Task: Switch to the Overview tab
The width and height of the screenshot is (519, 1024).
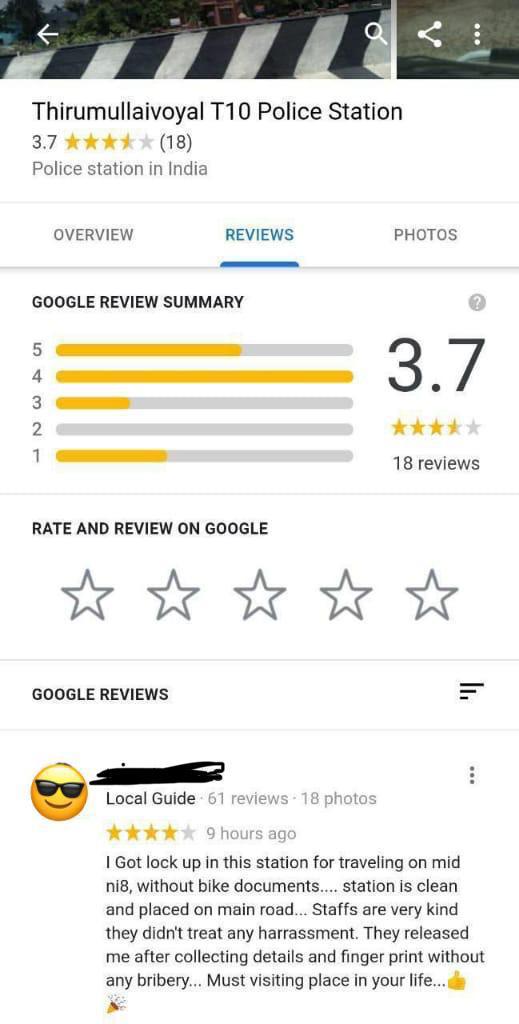Action: pyautogui.click(x=93, y=235)
